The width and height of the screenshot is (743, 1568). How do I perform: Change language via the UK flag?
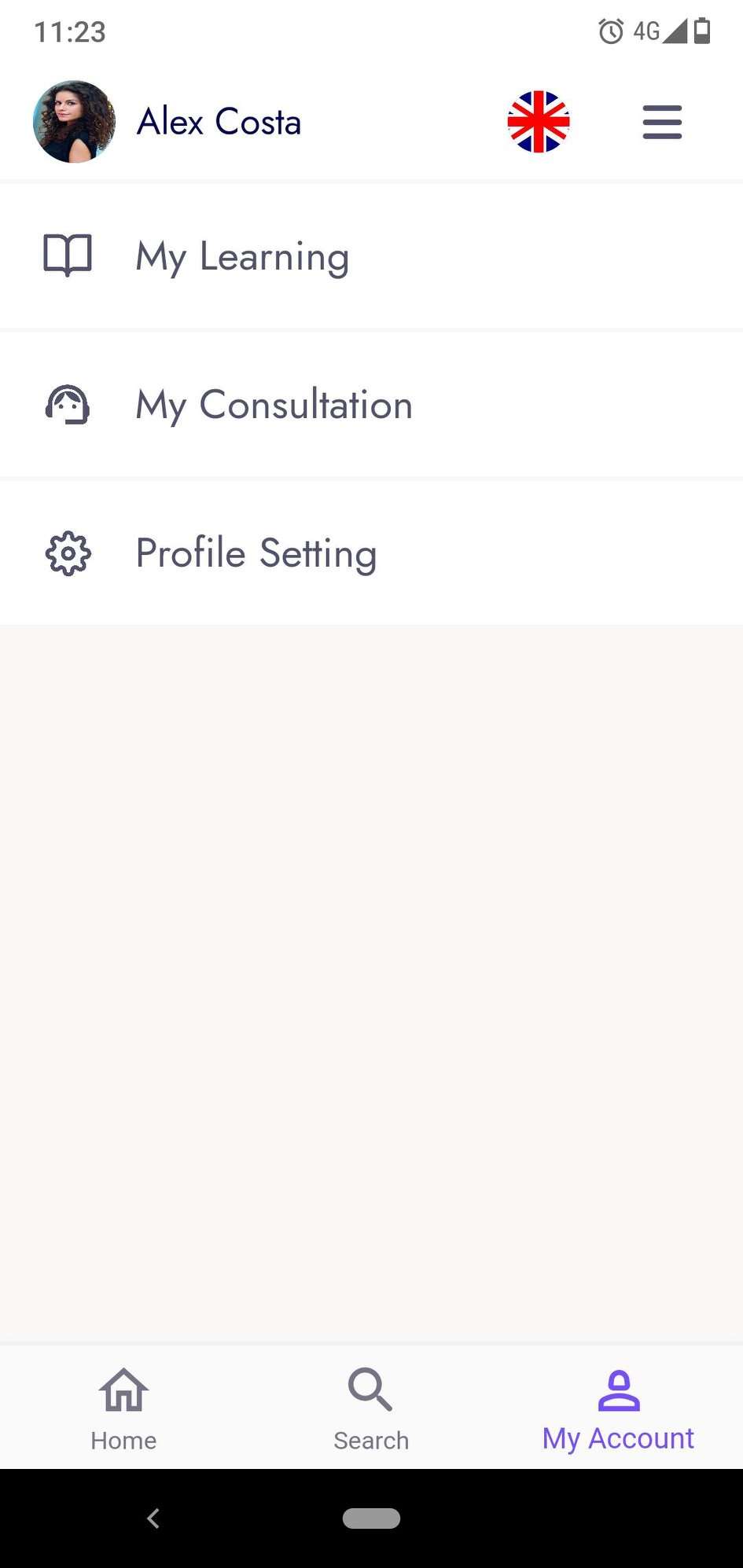(539, 122)
